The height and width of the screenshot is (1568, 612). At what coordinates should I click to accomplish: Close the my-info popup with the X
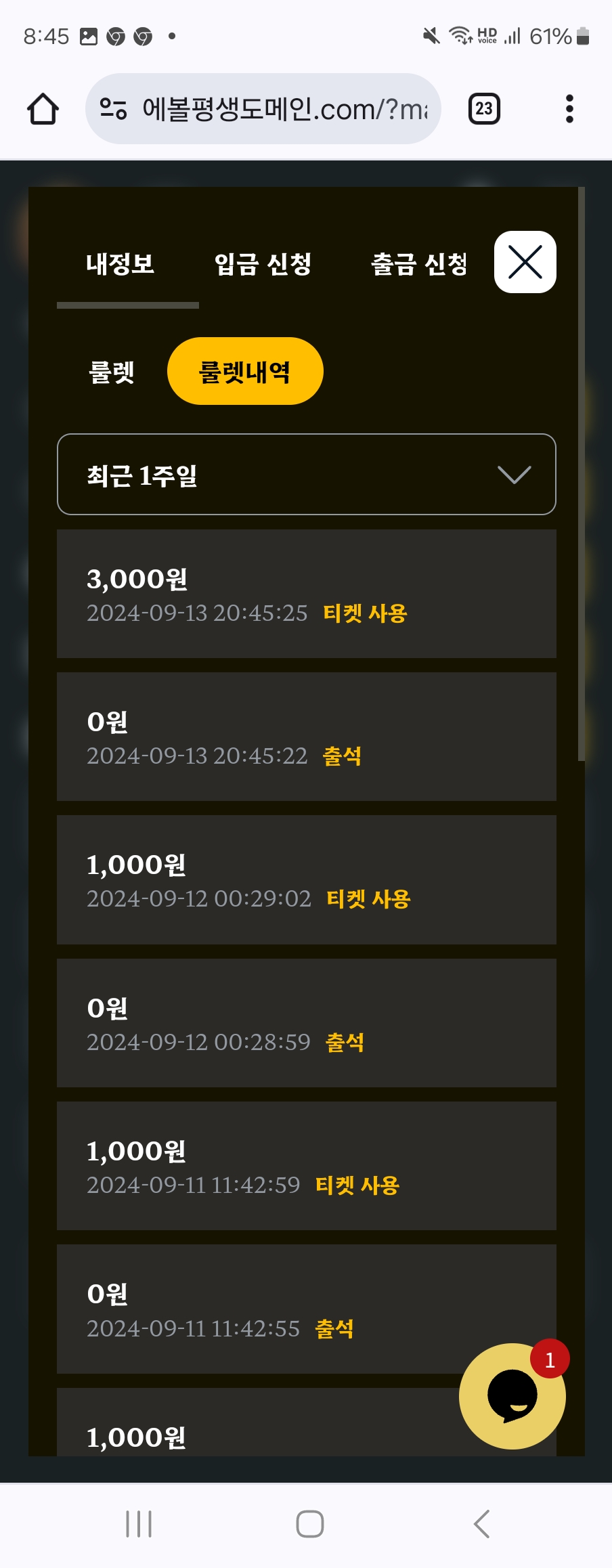point(525,262)
